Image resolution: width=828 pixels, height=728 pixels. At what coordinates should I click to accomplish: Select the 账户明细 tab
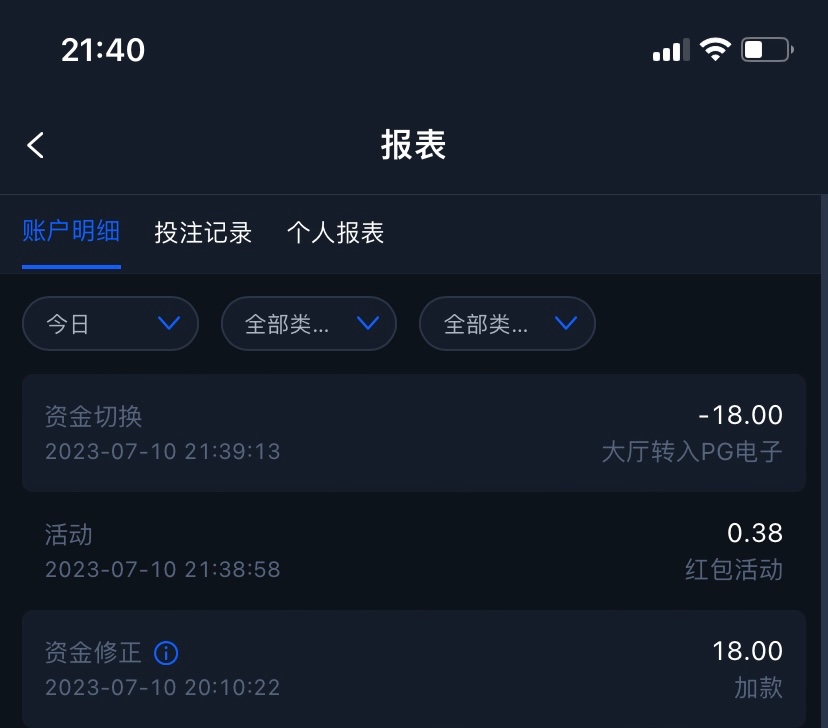coord(71,233)
